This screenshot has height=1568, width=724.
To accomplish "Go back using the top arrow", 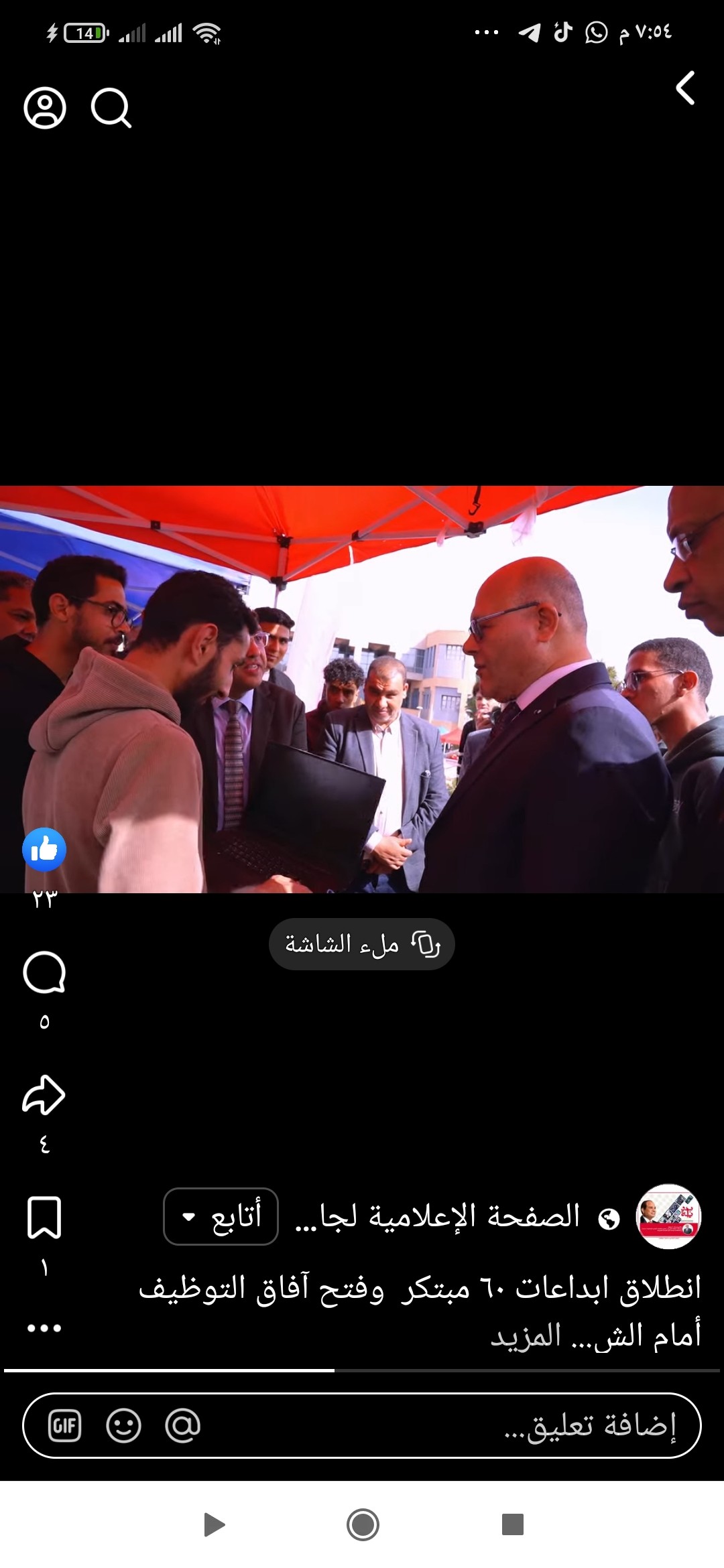I will tap(685, 88).
